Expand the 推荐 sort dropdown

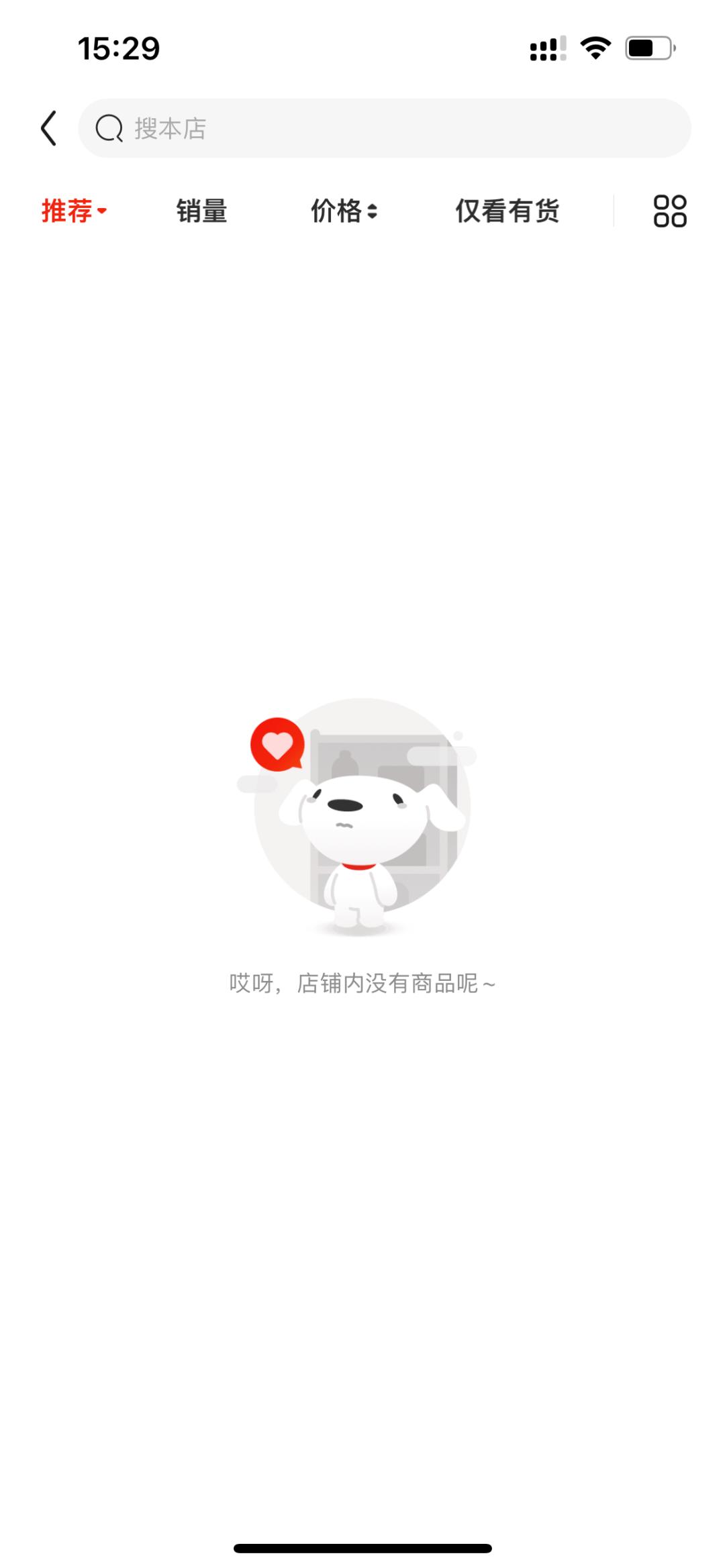pyautogui.click(x=74, y=211)
